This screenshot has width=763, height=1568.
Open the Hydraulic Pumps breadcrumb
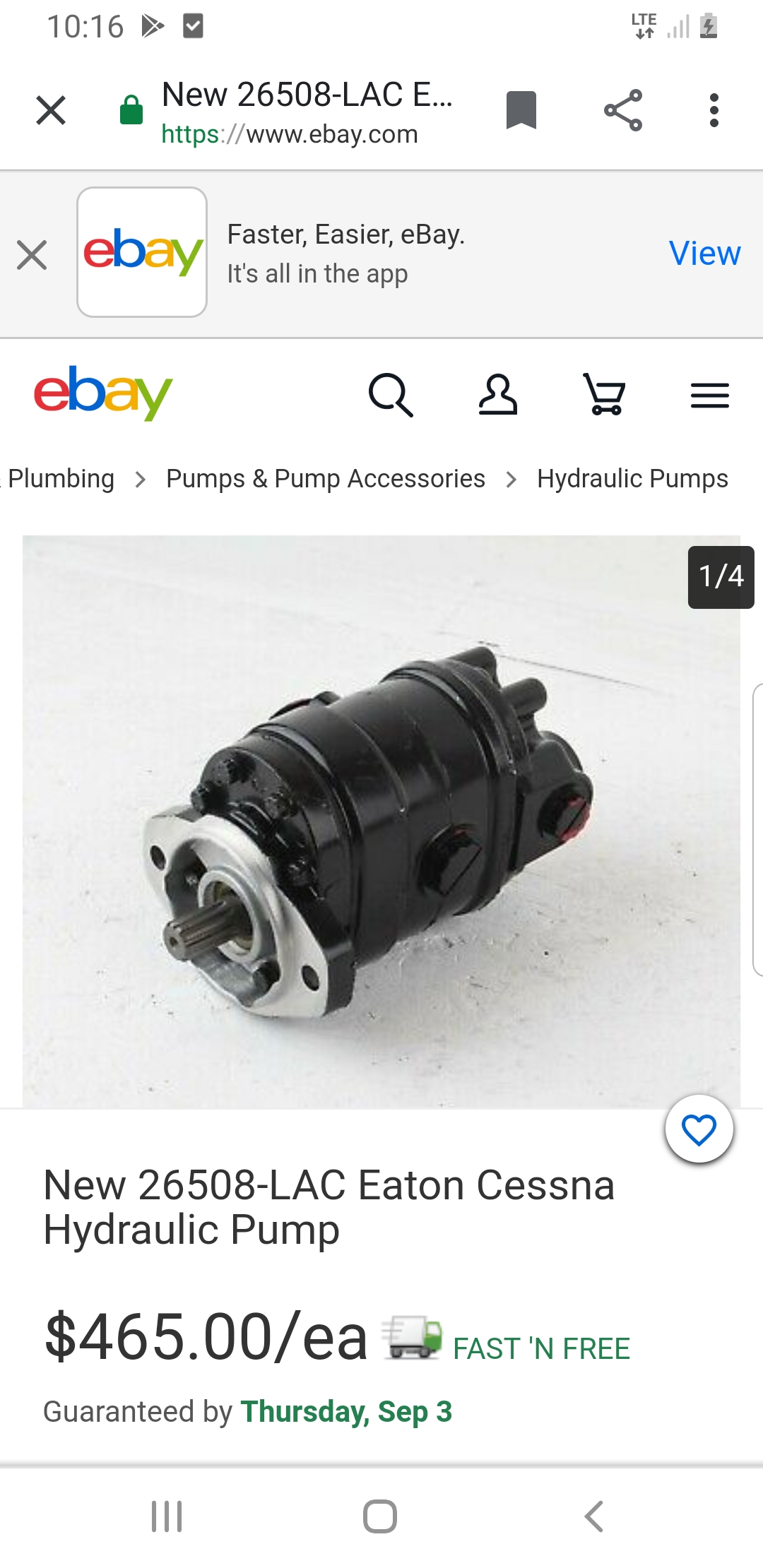pyautogui.click(x=632, y=479)
